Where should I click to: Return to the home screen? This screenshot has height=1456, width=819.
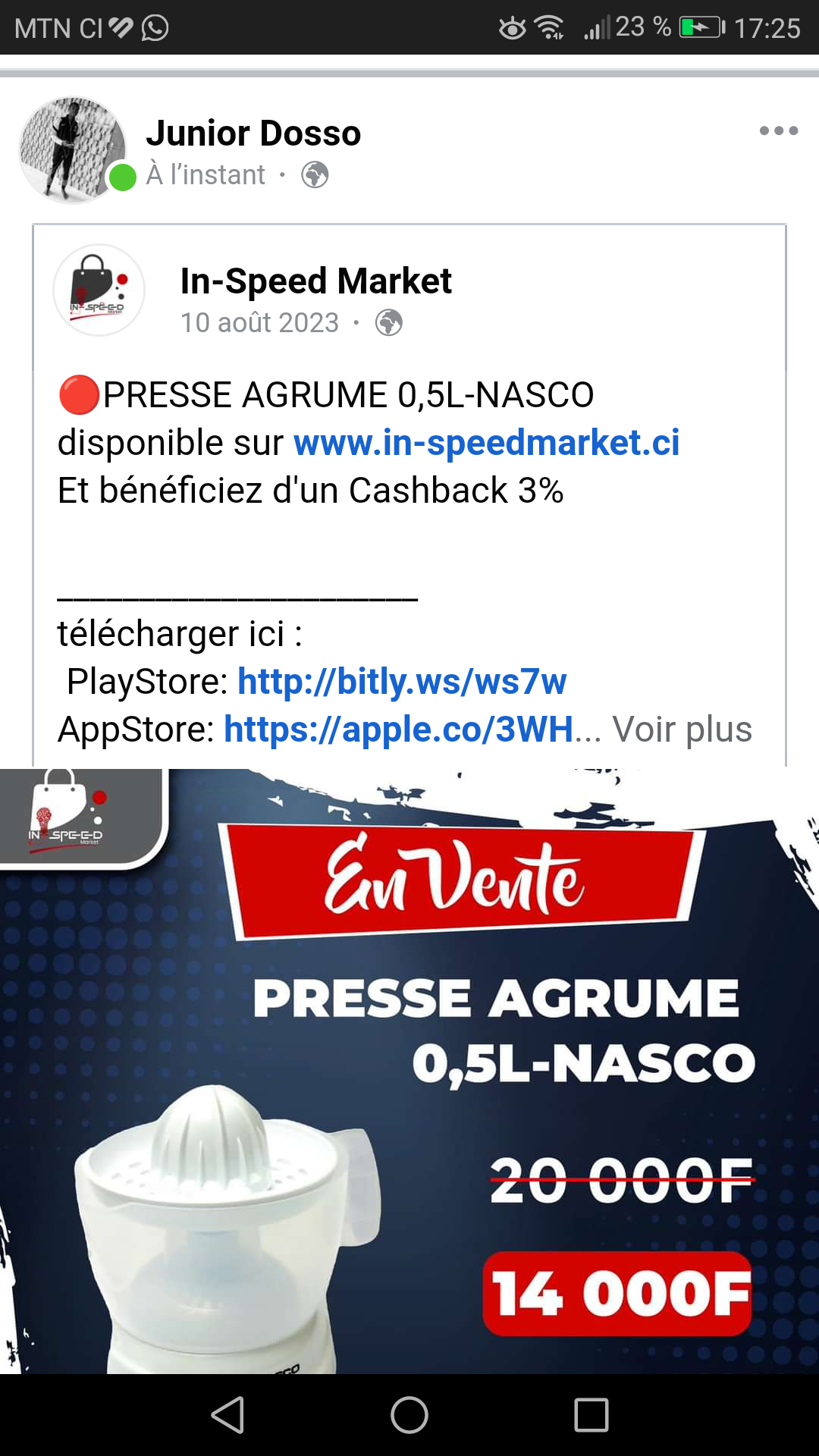click(409, 1415)
